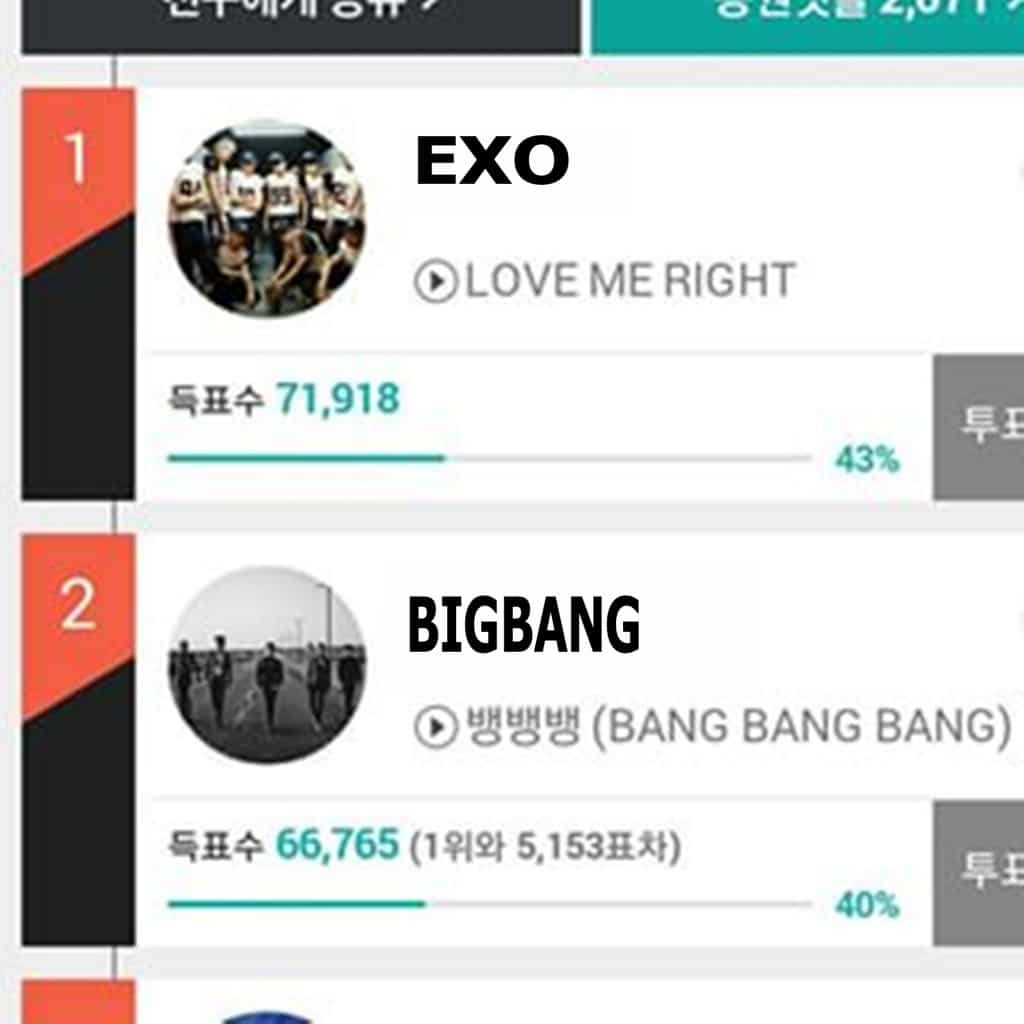Vote for EXO with the grey button

click(x=978, y=427)
